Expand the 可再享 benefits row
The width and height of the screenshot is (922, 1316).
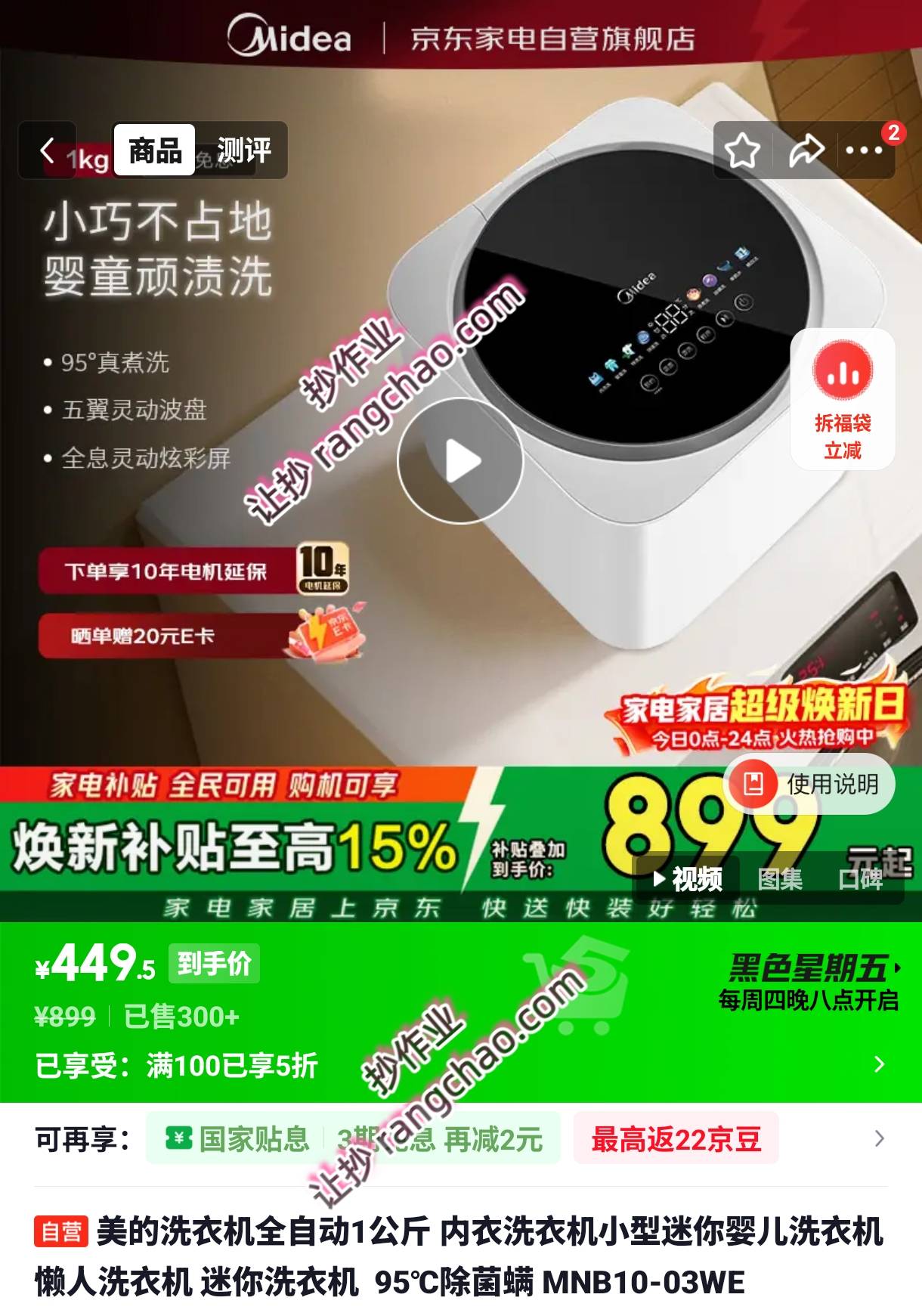879,1138
